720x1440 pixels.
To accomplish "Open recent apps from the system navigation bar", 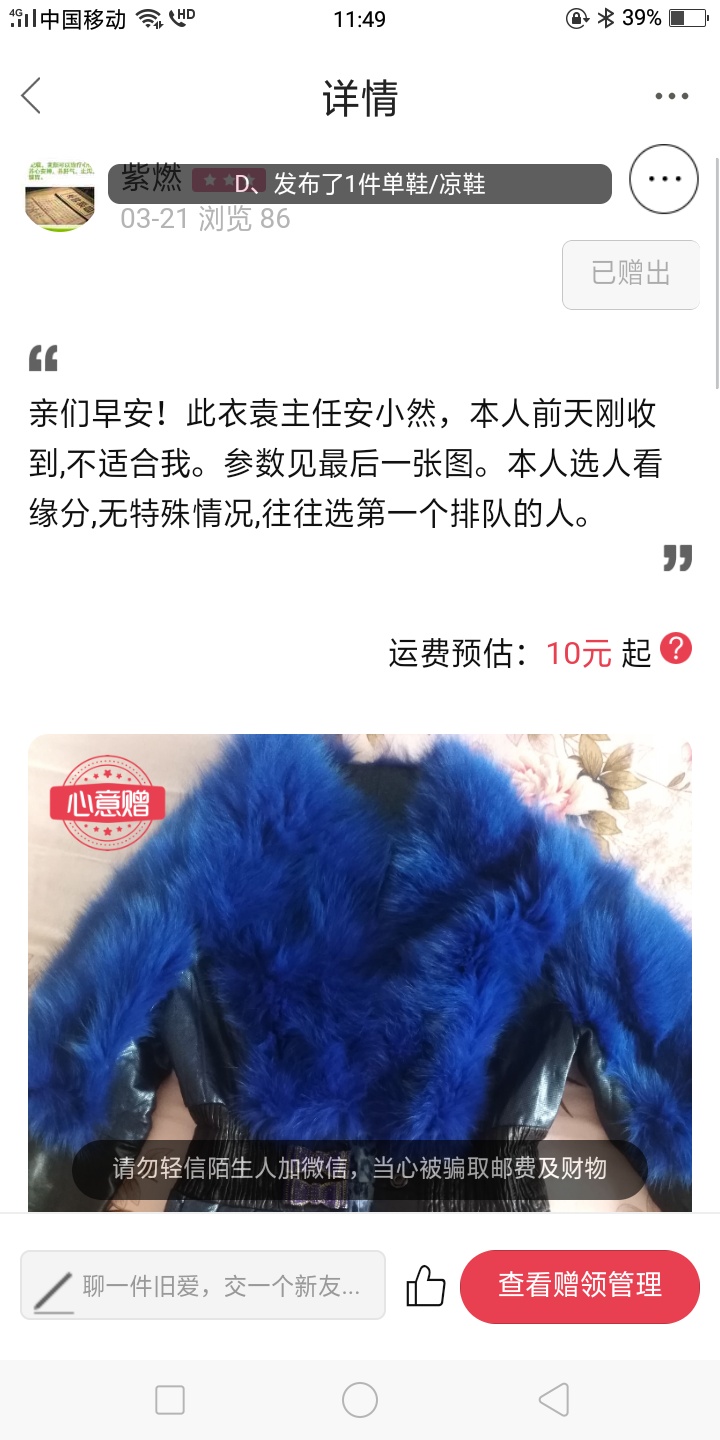I will 170,1400.
